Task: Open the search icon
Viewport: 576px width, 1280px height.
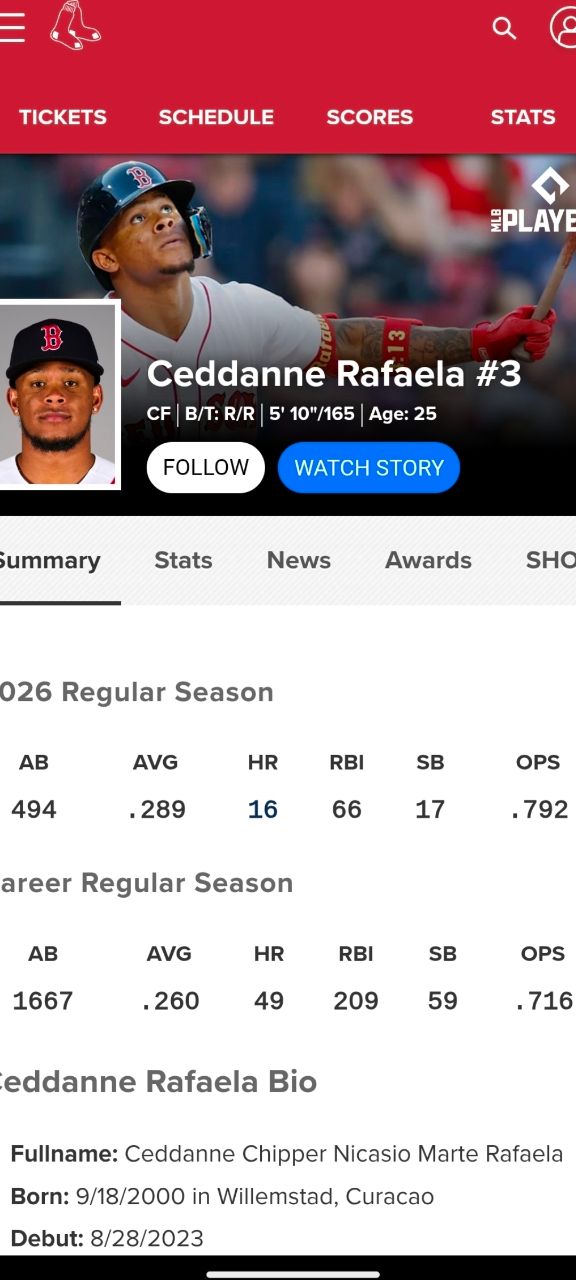Action: 504,28
